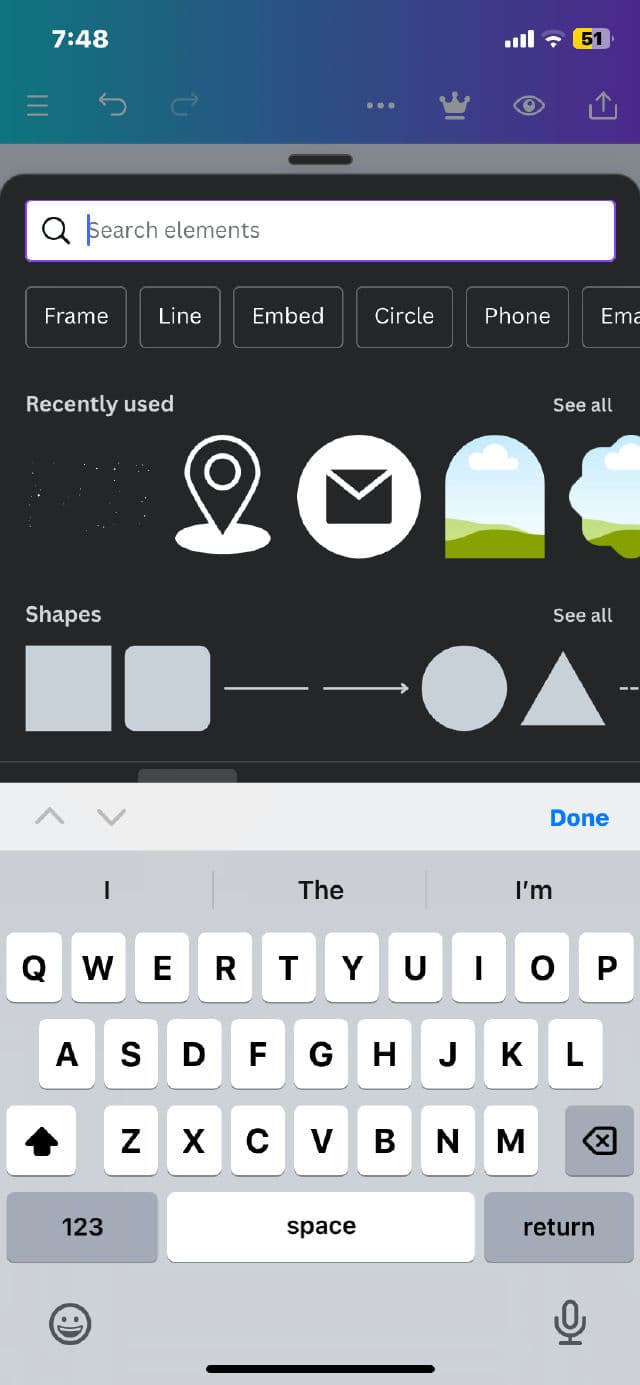Pick the Circle chip
Screen dimensions: 640x1385
click(404, 317)
